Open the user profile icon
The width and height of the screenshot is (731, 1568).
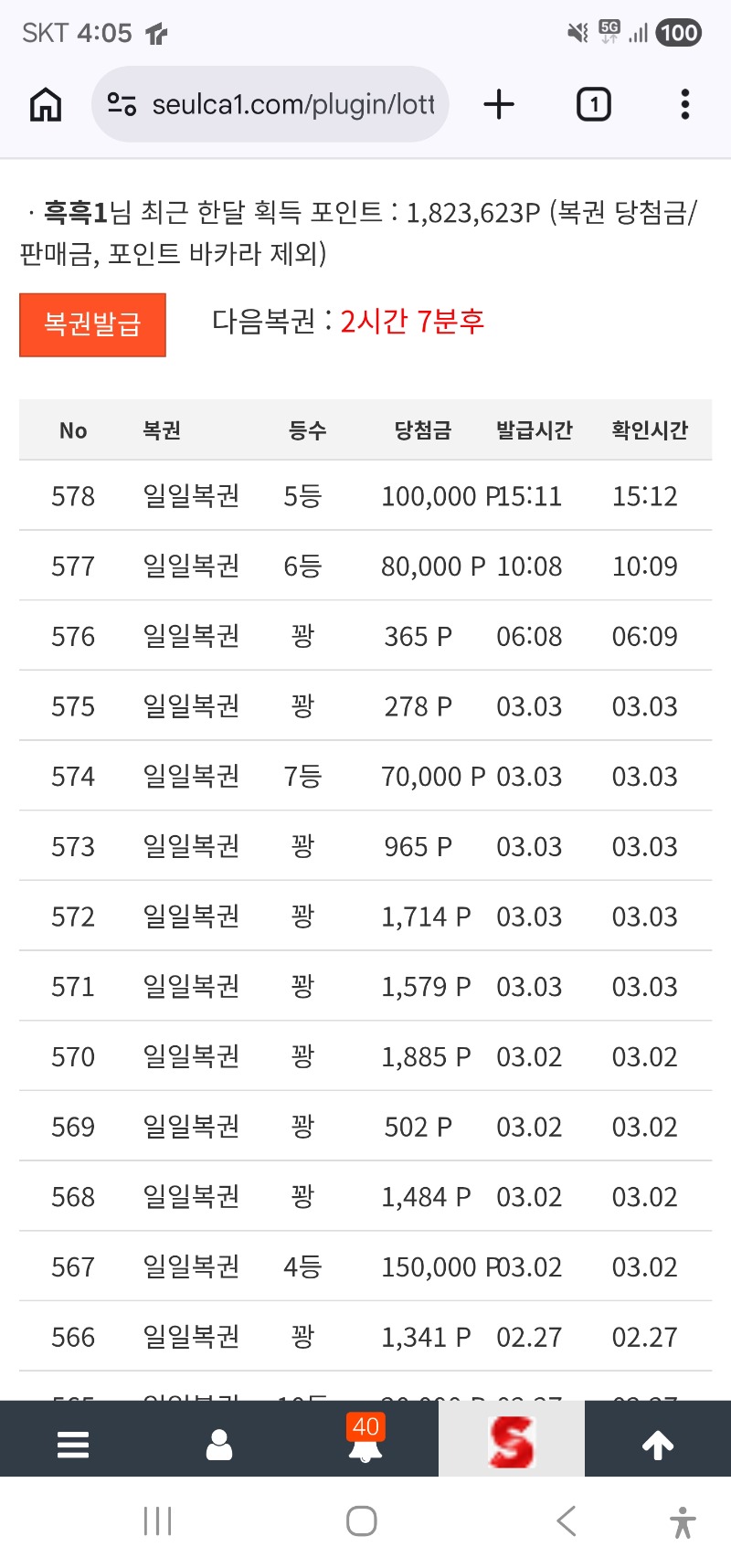(x=219, y=1445)
